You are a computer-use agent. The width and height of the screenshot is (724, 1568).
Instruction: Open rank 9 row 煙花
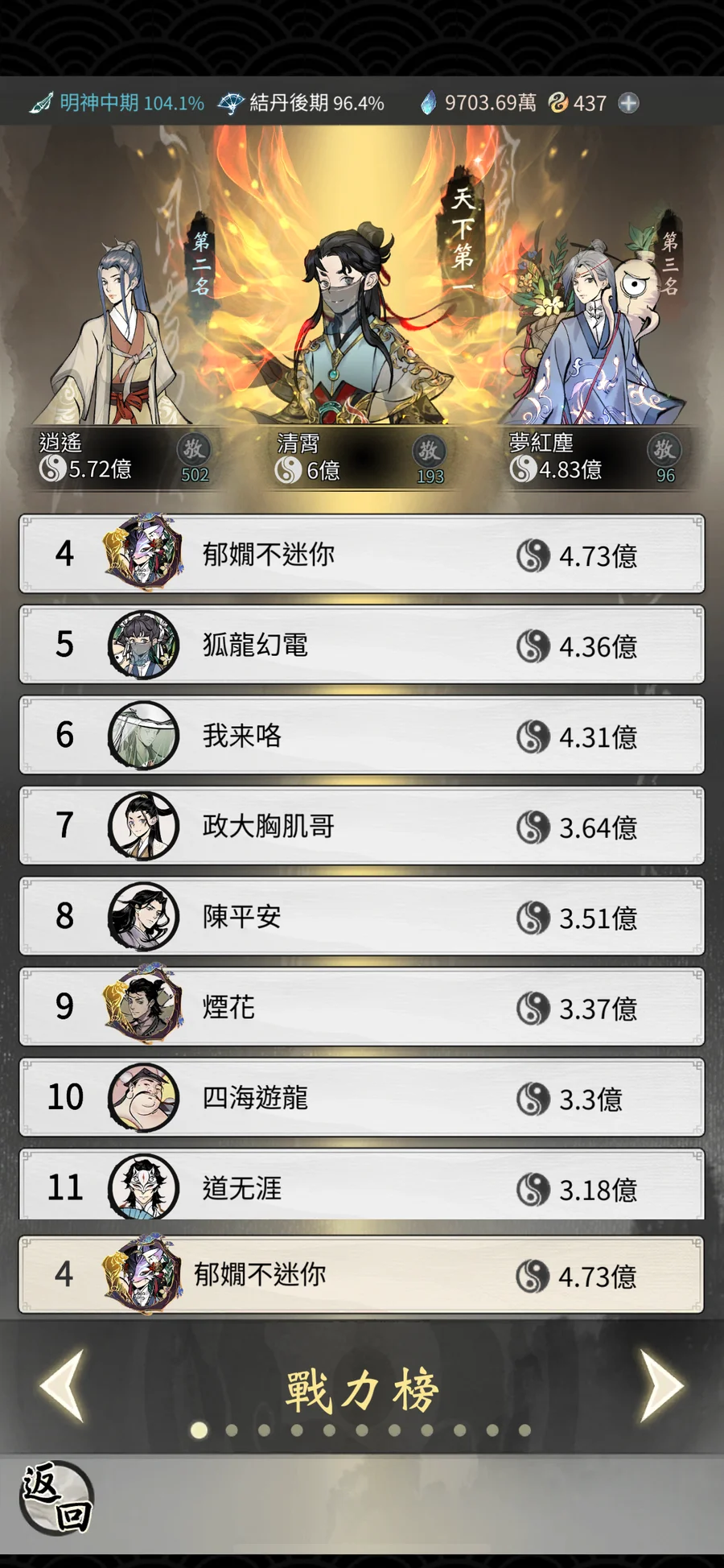tap(362, 1007)
